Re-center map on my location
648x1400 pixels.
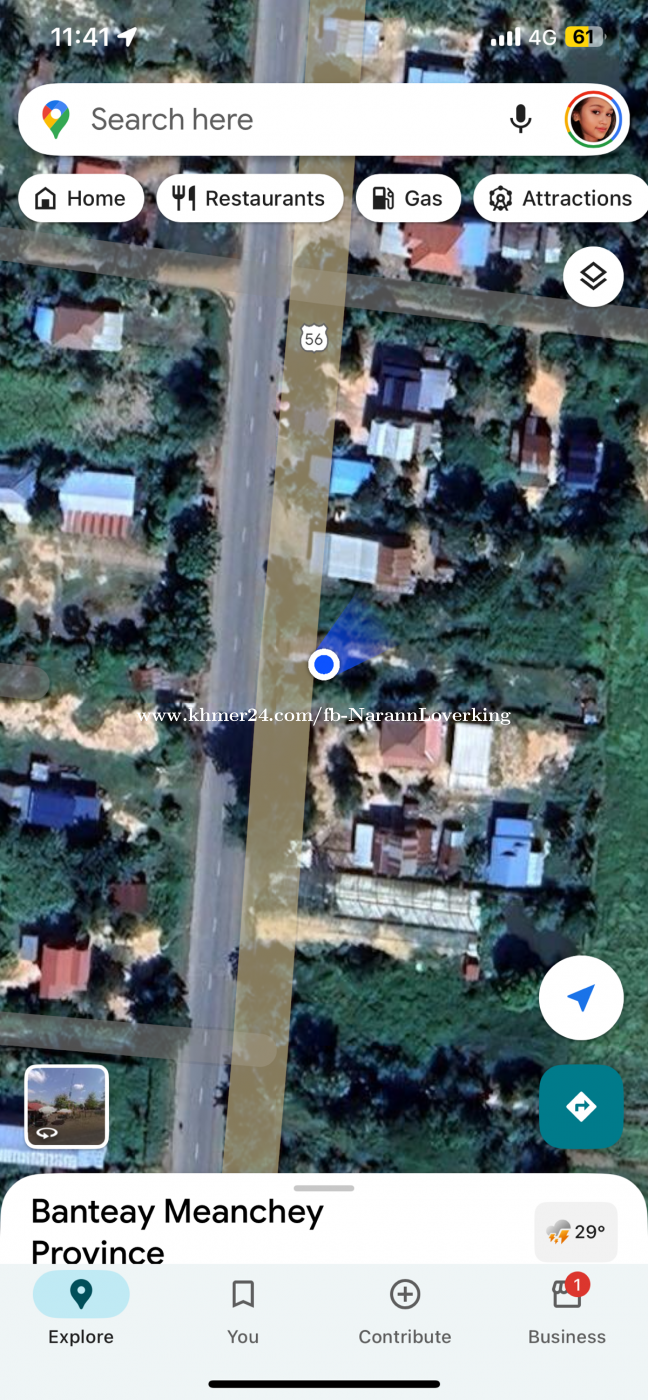point(581,997)
